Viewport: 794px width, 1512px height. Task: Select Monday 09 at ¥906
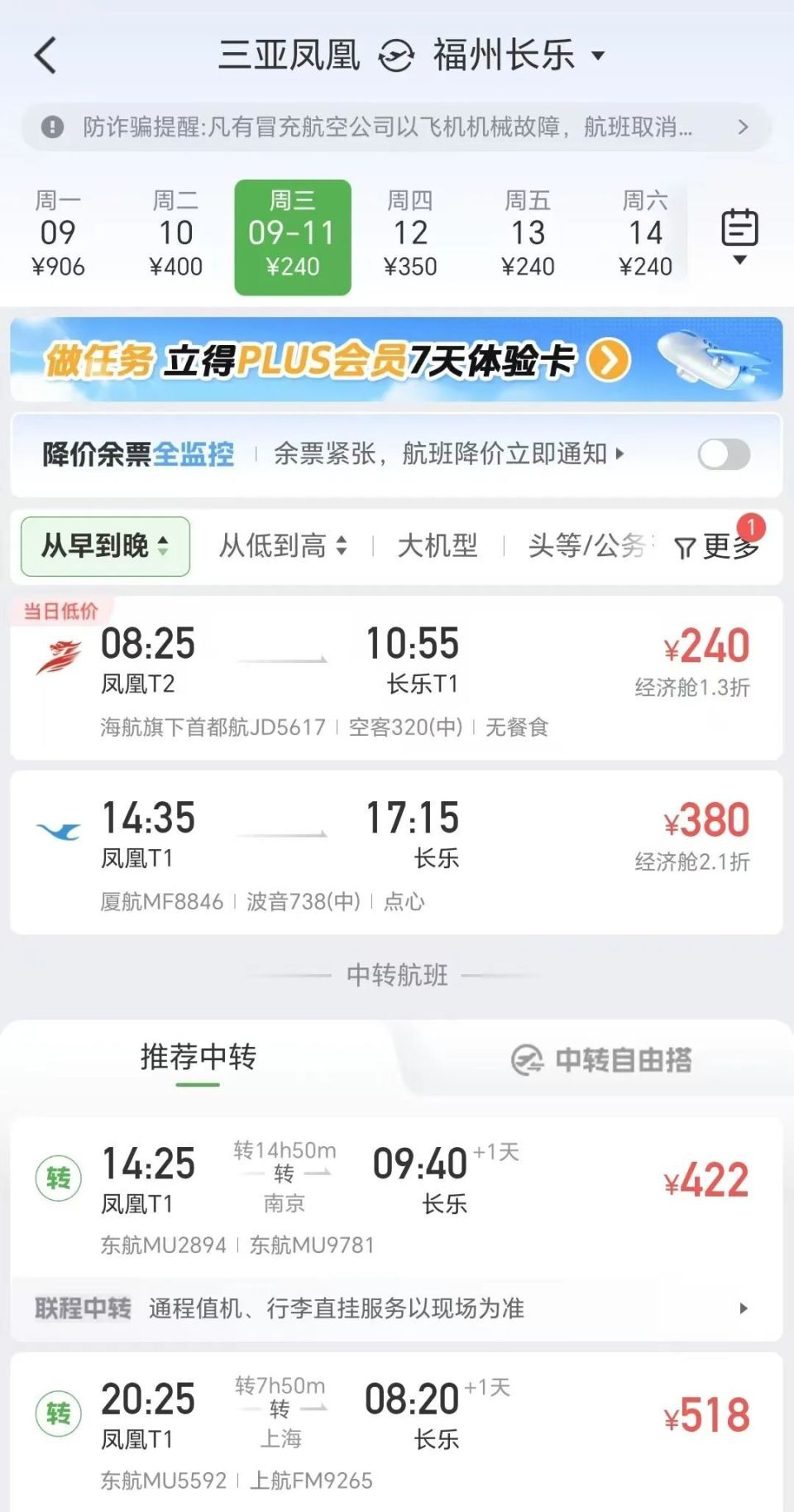tap(58, 235)
